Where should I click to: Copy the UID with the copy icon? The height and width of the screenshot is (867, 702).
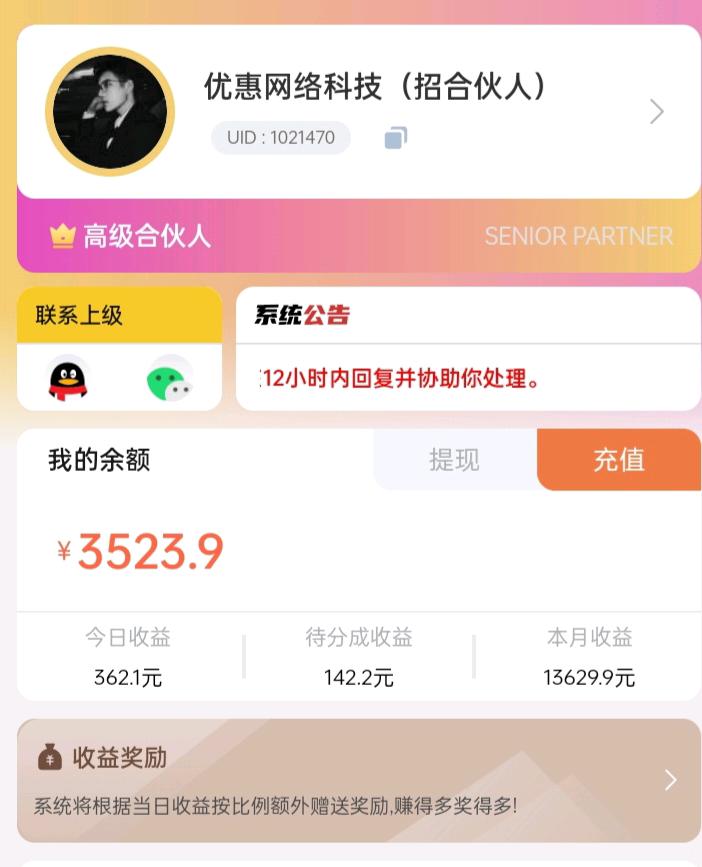click(x=395, y=138)
